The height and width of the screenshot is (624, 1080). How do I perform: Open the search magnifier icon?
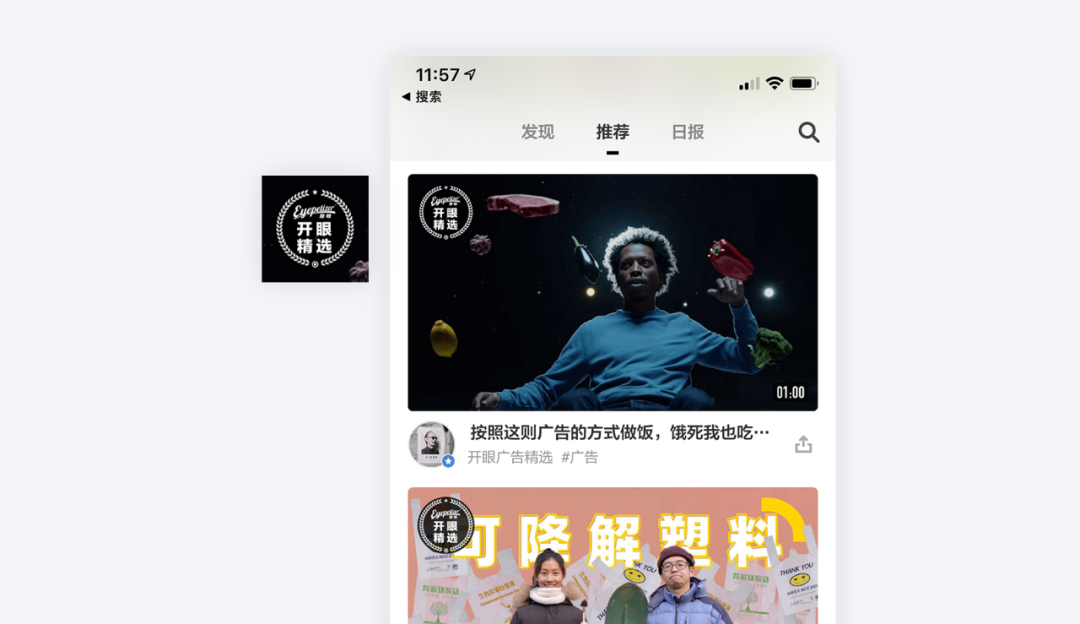coord(808,132)
